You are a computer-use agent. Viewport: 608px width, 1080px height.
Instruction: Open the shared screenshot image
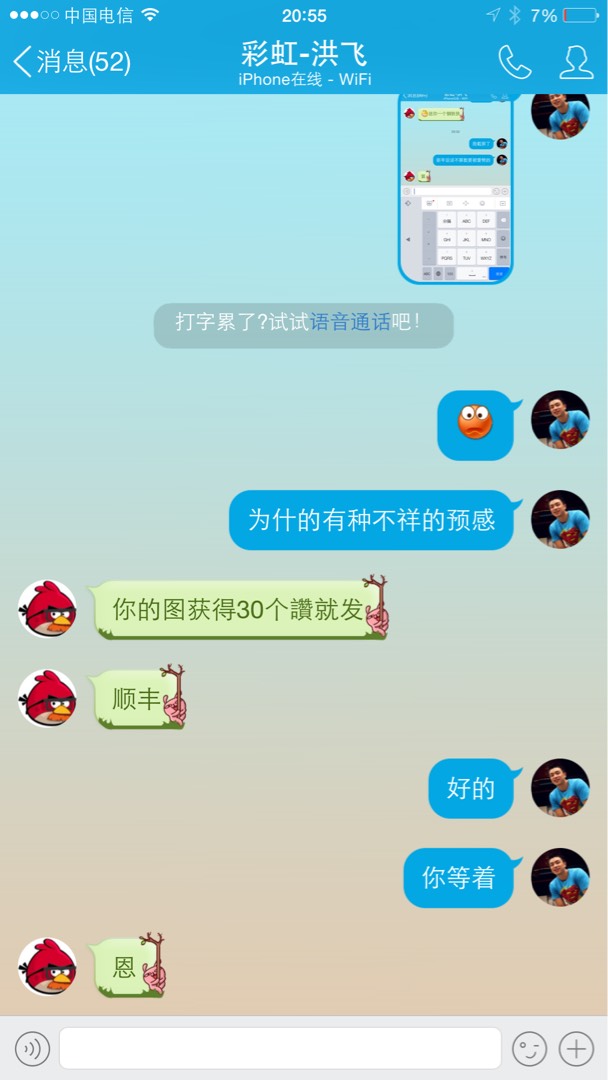[x=455, y=188]
